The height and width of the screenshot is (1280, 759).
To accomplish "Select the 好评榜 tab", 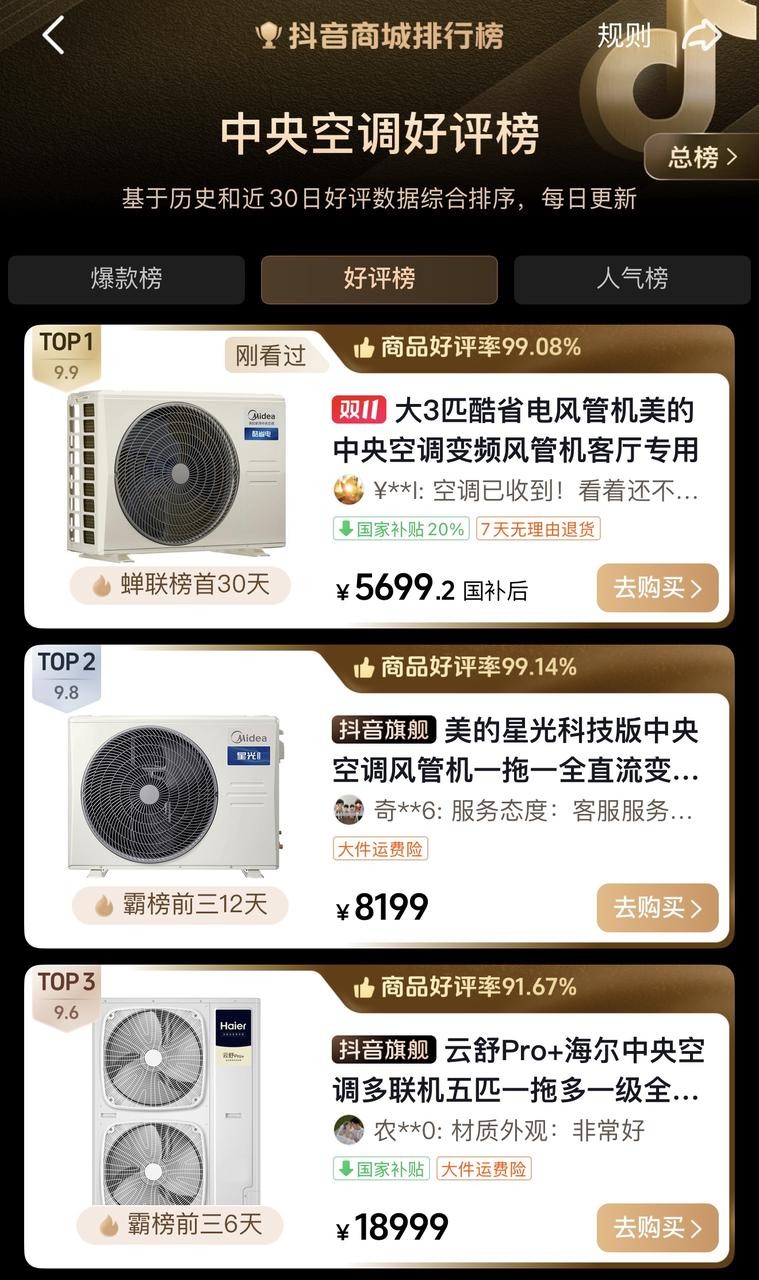I will [x=379, y=279].
